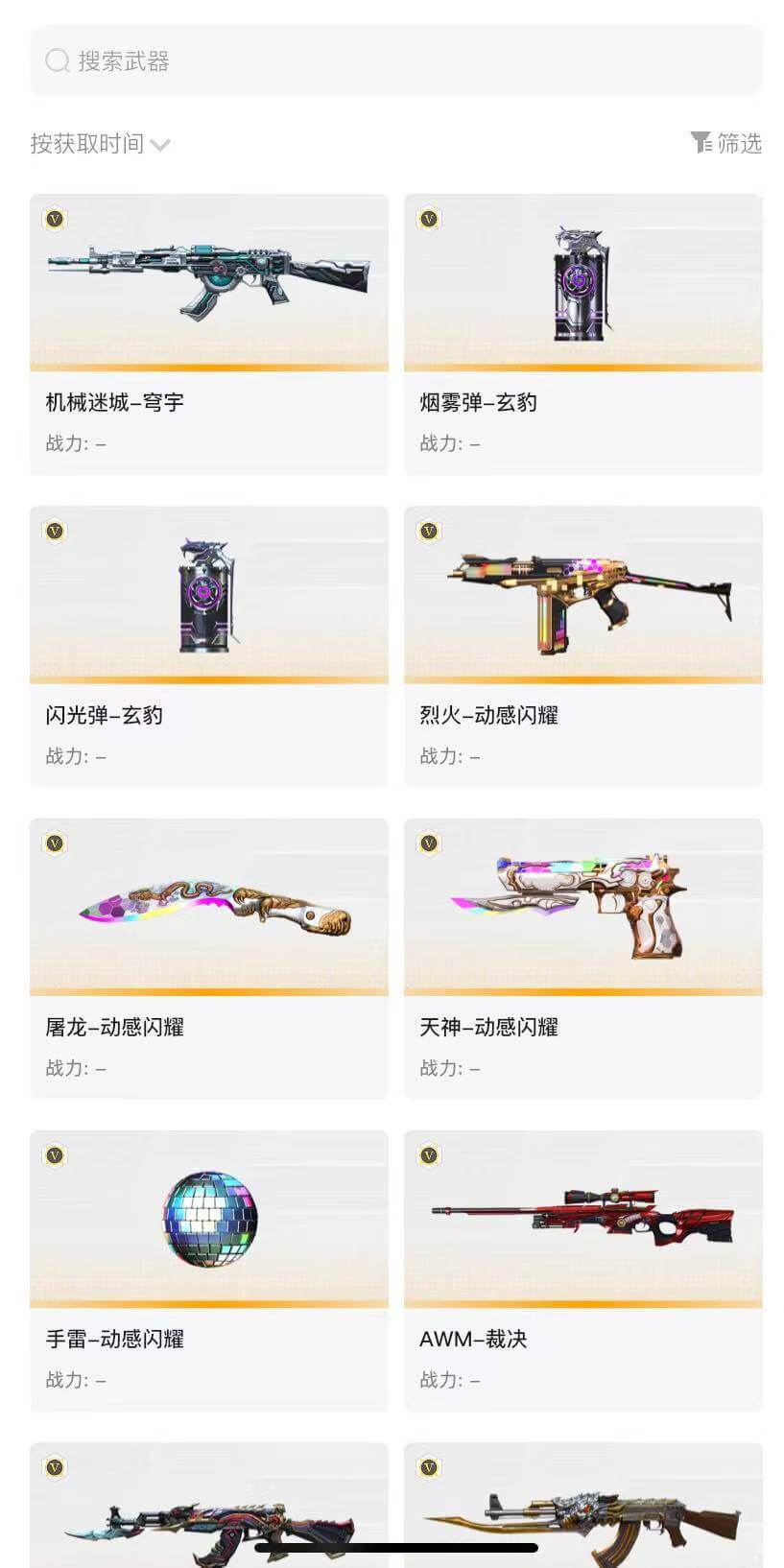Open the 机械迷城-穹宇 weapon card

(x=209, y=334)
